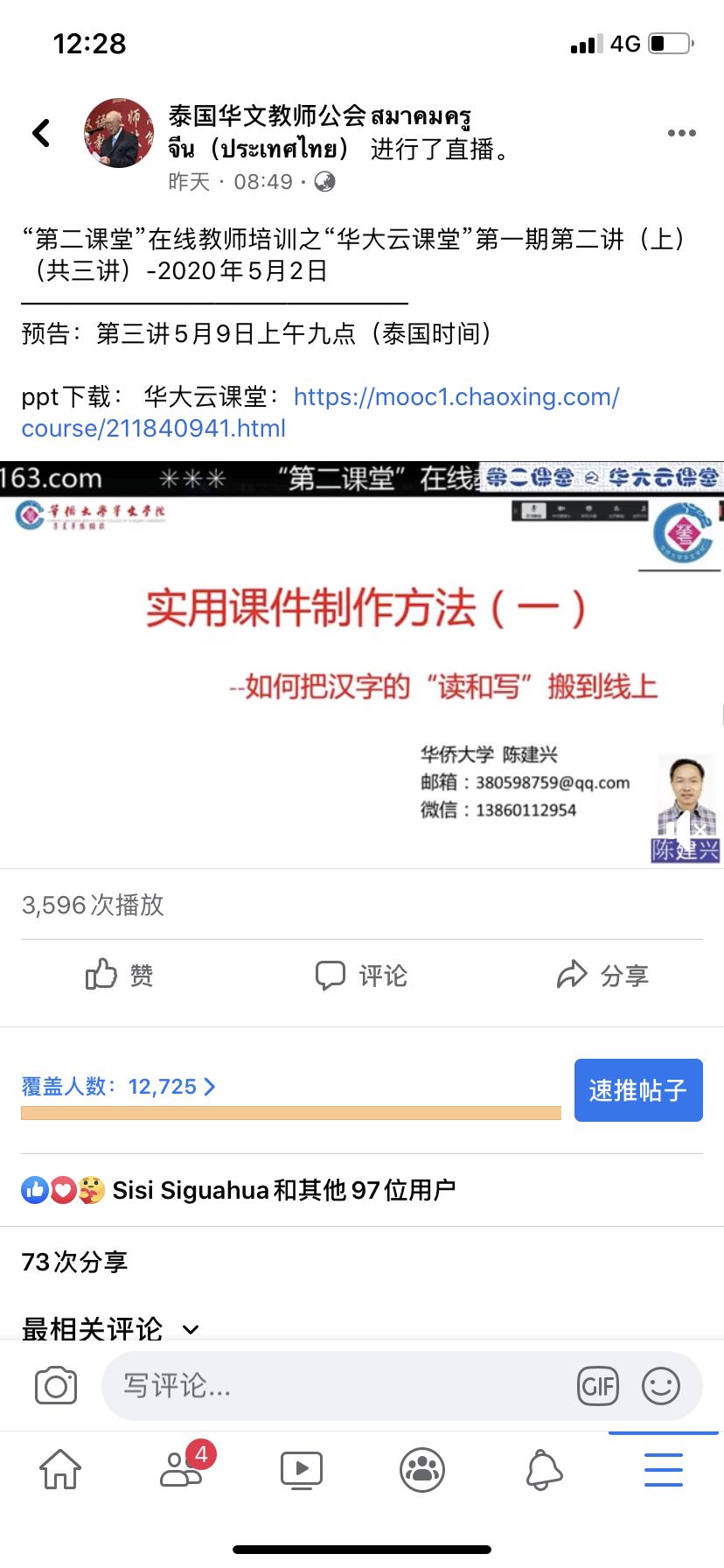Screen dimensions: 724x1568
Task: Share the post via 分享
Action: 602,975
